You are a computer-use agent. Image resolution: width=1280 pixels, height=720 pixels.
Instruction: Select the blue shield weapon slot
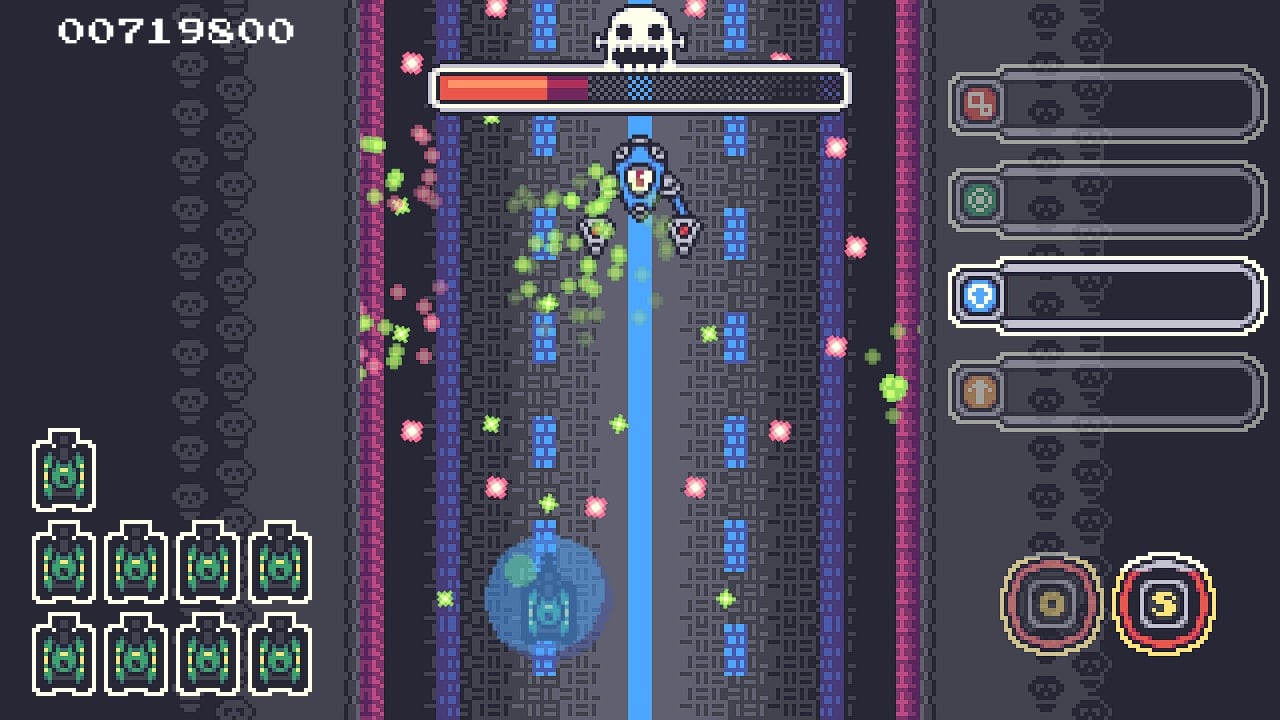(x=1107, y=296)
